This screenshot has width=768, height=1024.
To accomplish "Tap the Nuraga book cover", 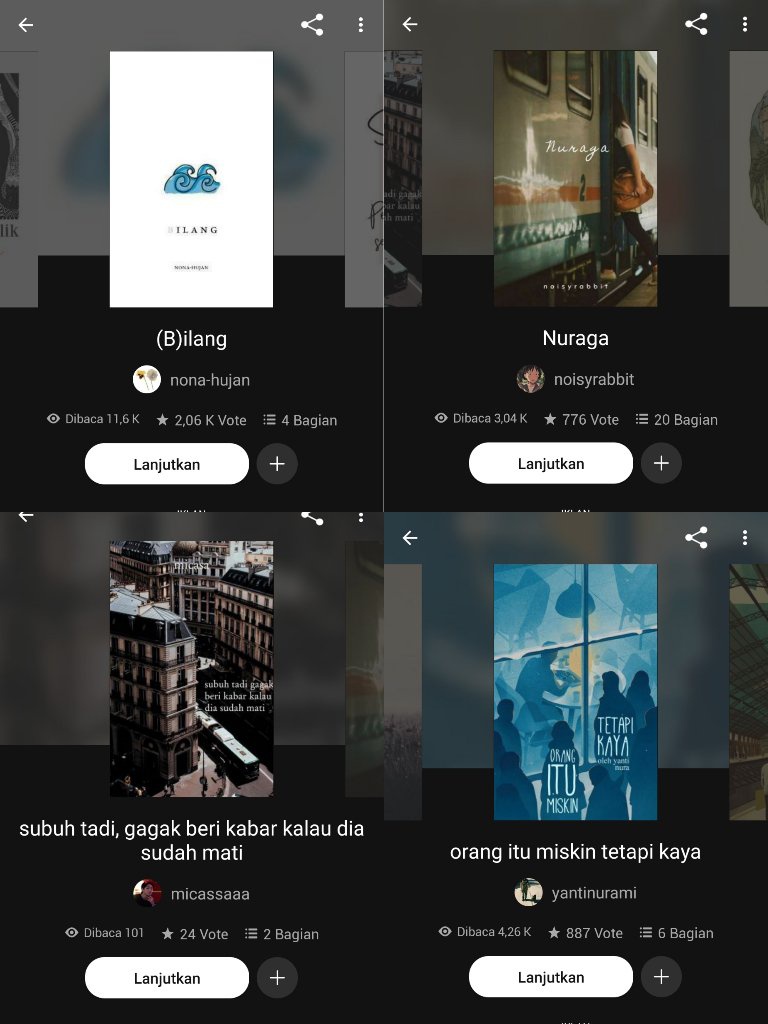I will [575, 178].
